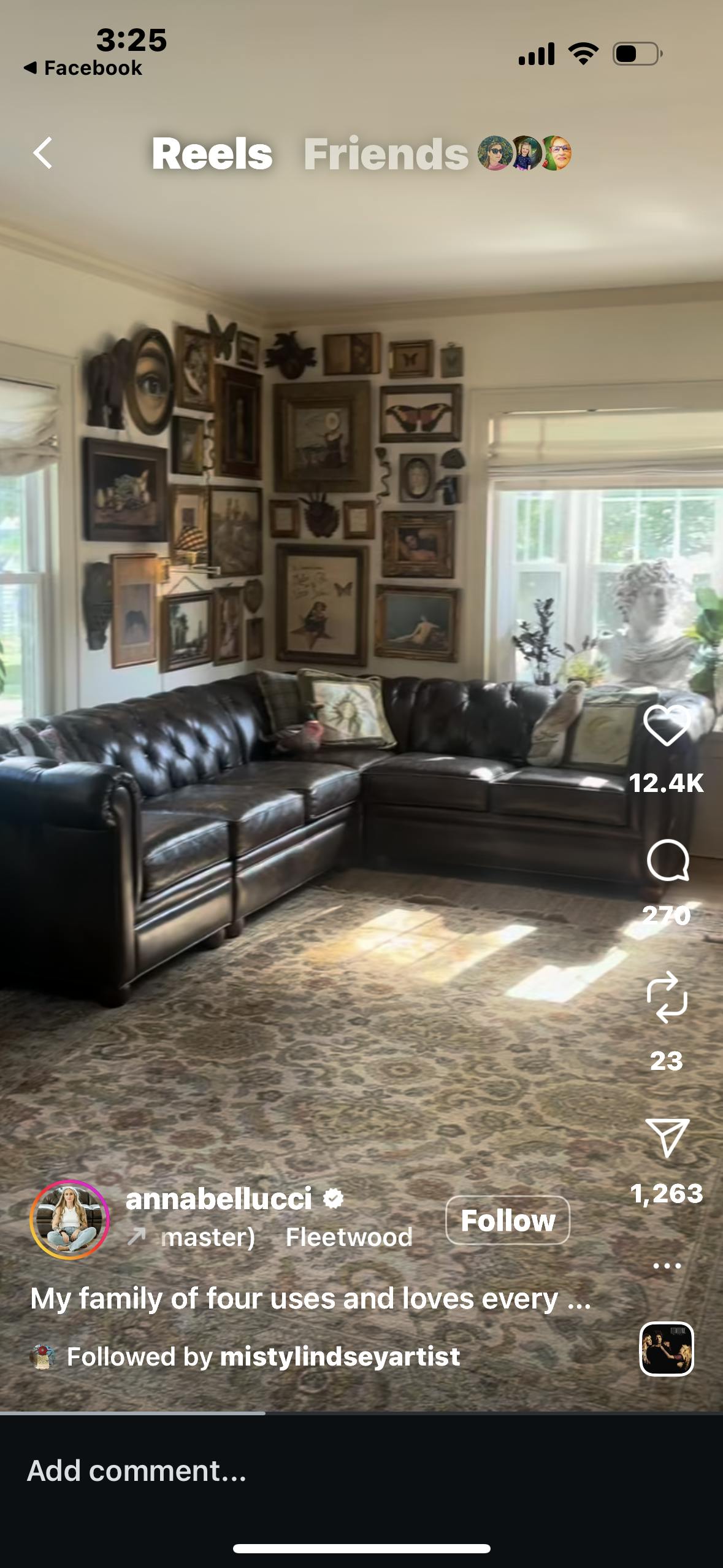Open the three-dot more options menu
This screenshot has height=1568, width=723.
coord(667,1266)
